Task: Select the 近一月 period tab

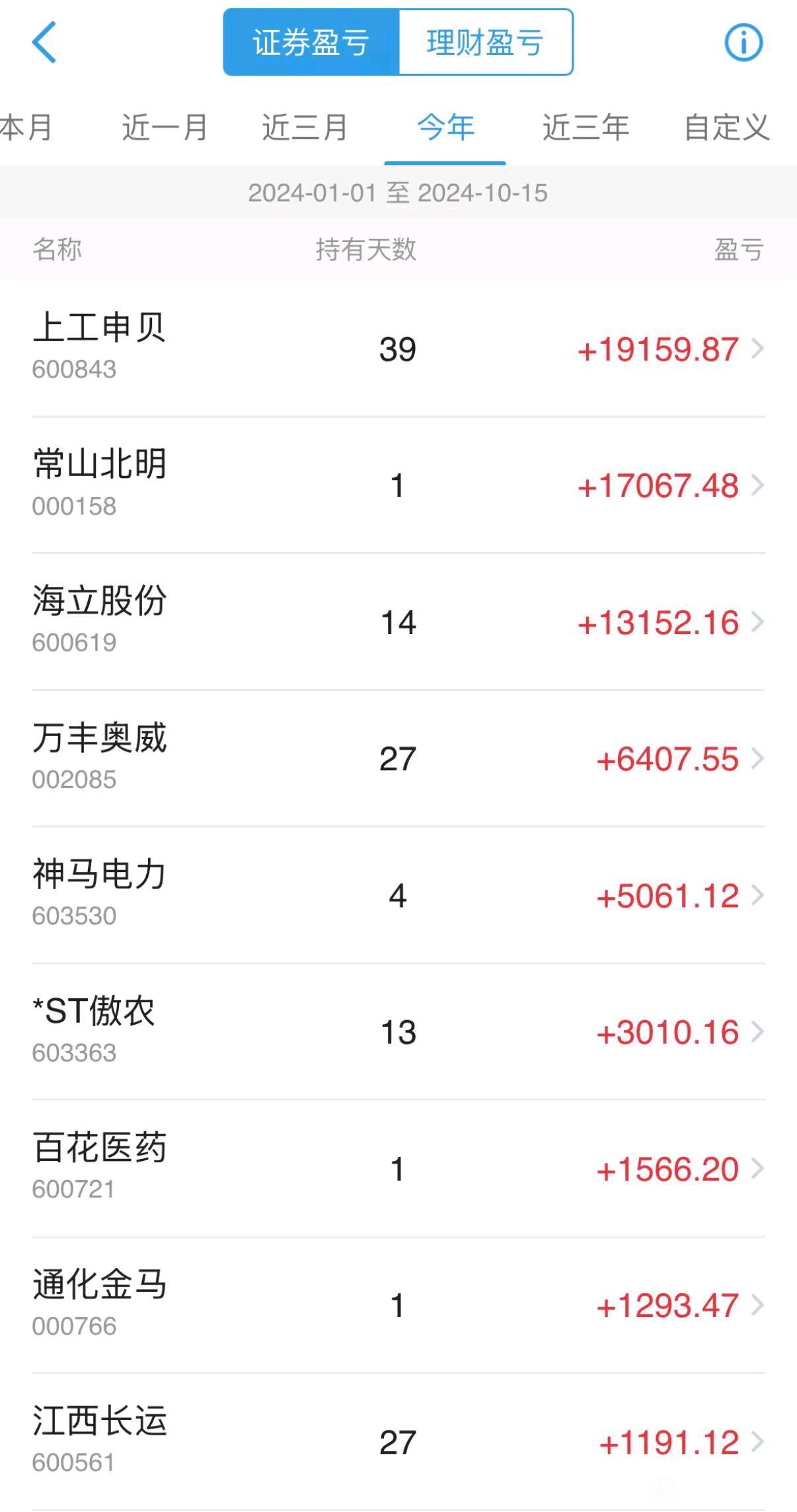Action: tap(165, 127)
